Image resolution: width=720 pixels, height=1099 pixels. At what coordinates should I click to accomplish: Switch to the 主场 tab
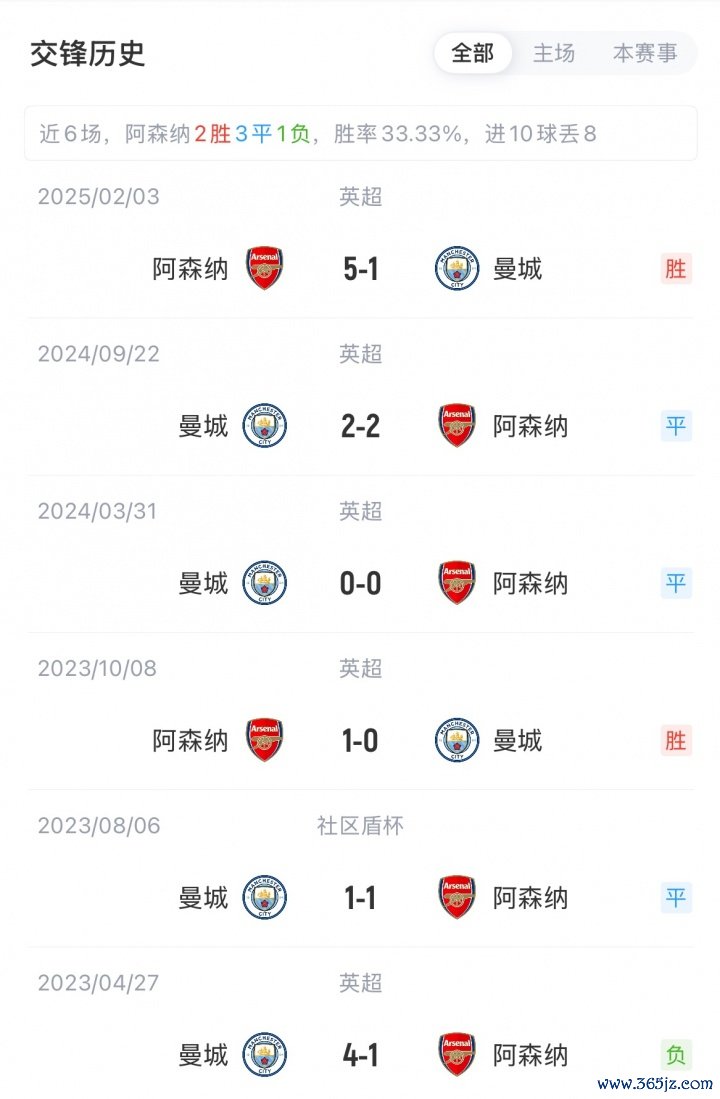554,53
